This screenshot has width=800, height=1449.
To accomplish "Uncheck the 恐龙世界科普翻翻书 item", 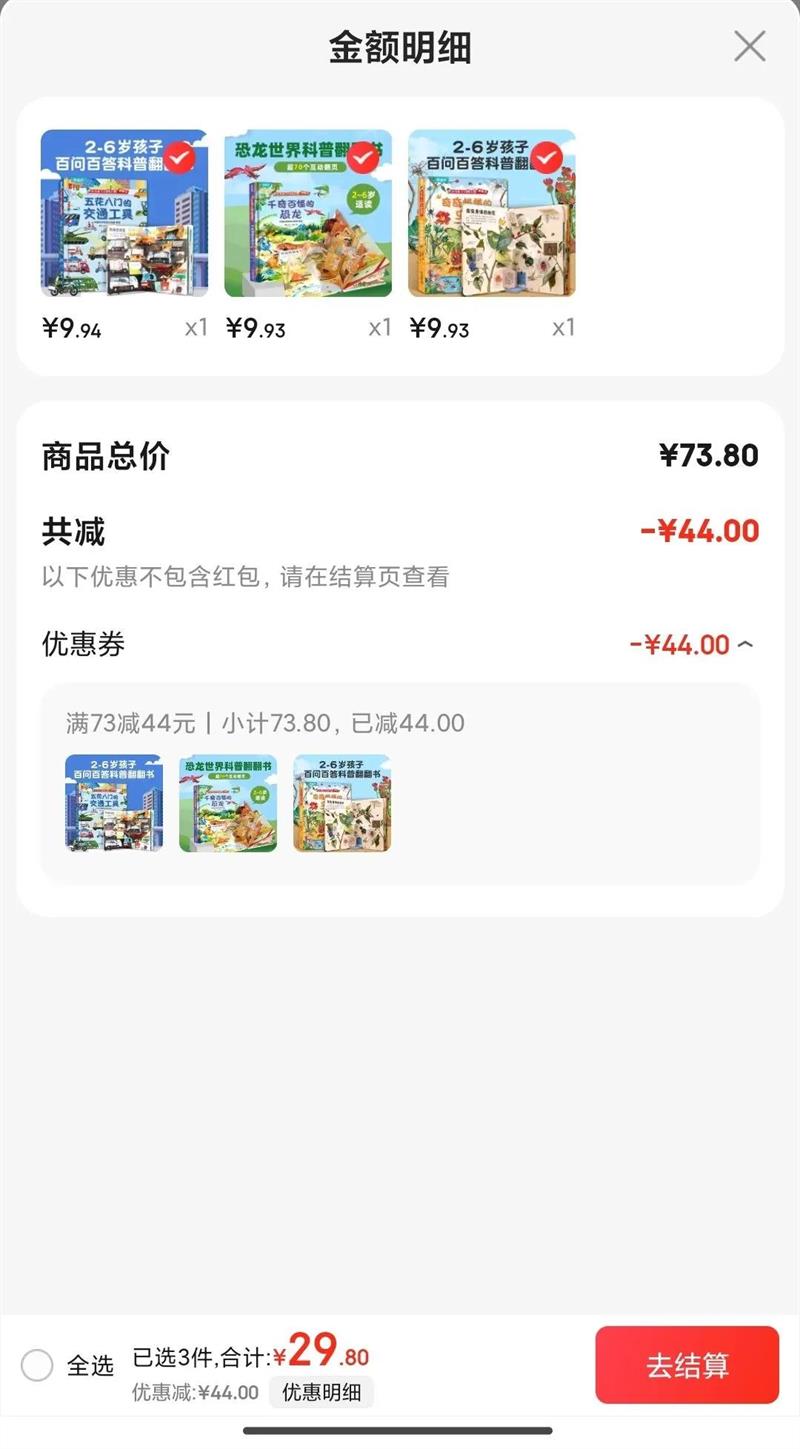I will (x=364, y=158).
